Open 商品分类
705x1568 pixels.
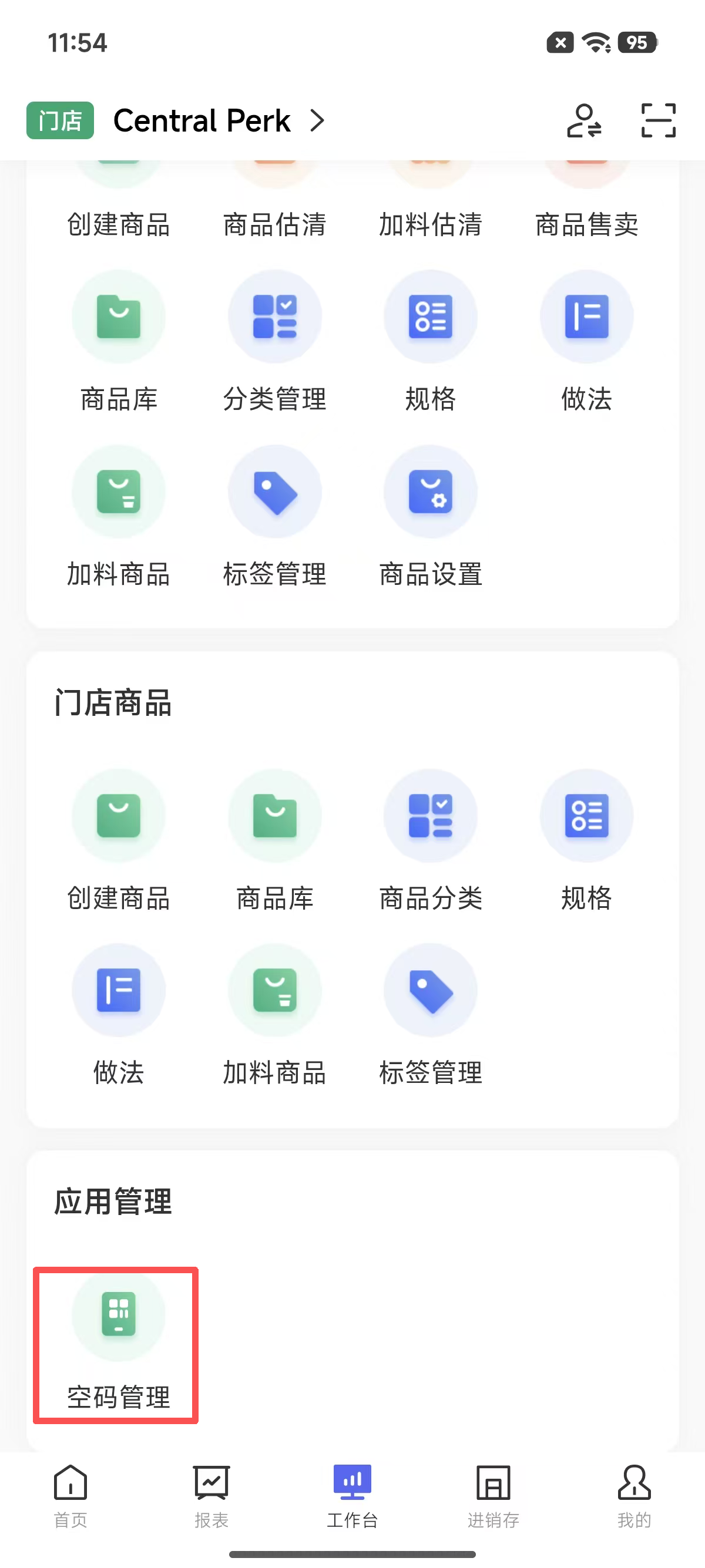[x=431, y=840]
